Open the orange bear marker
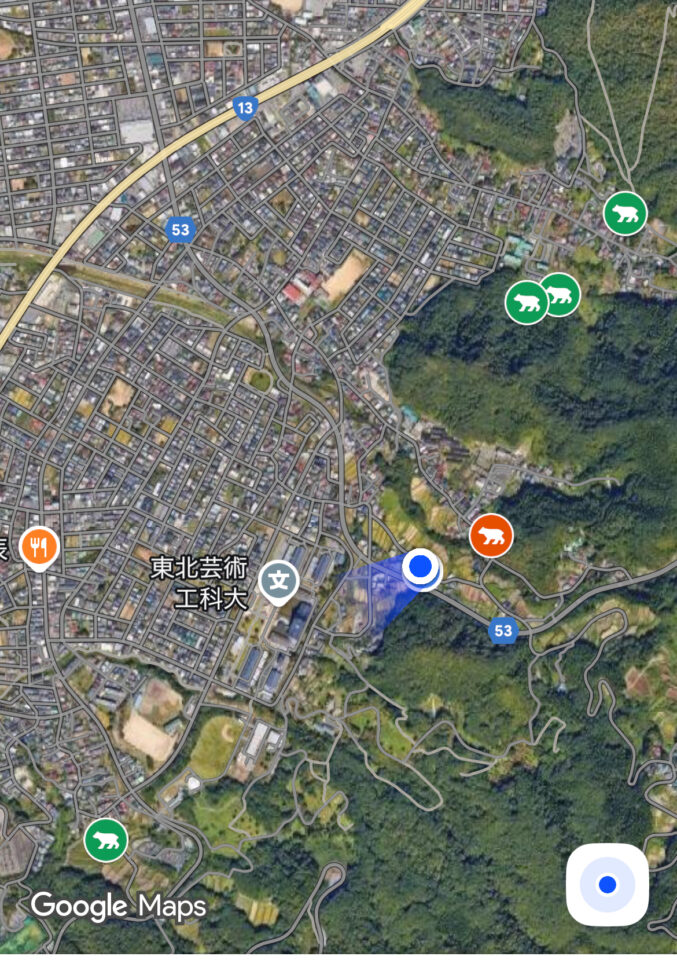The width and height of the screenshot is (677, 960). 491,536
